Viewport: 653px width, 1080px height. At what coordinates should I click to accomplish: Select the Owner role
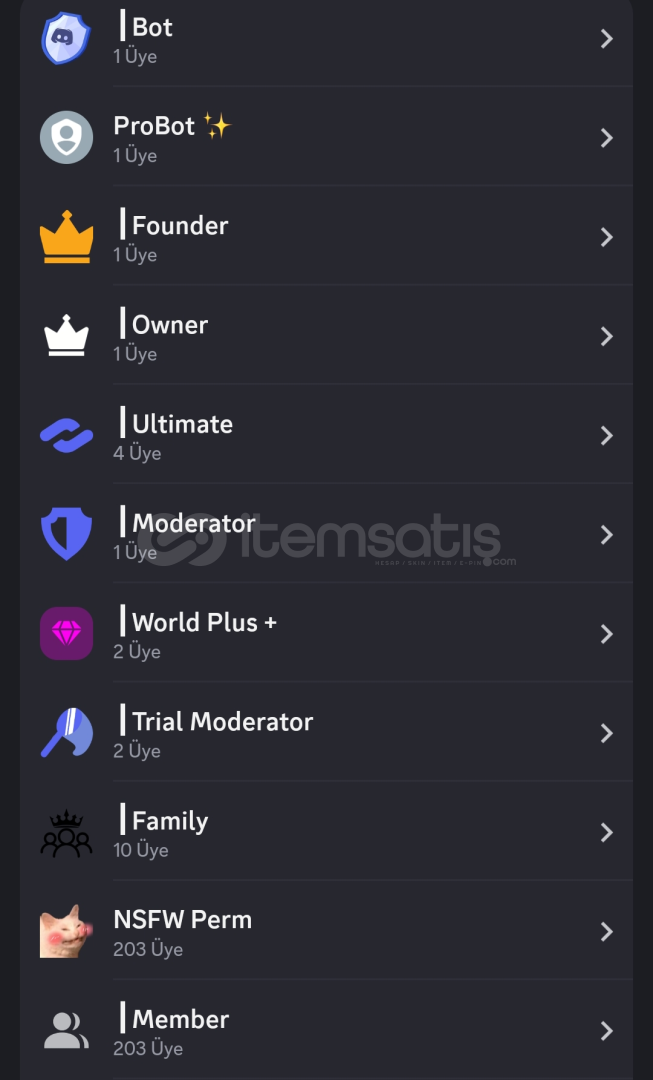pos(326,336)
